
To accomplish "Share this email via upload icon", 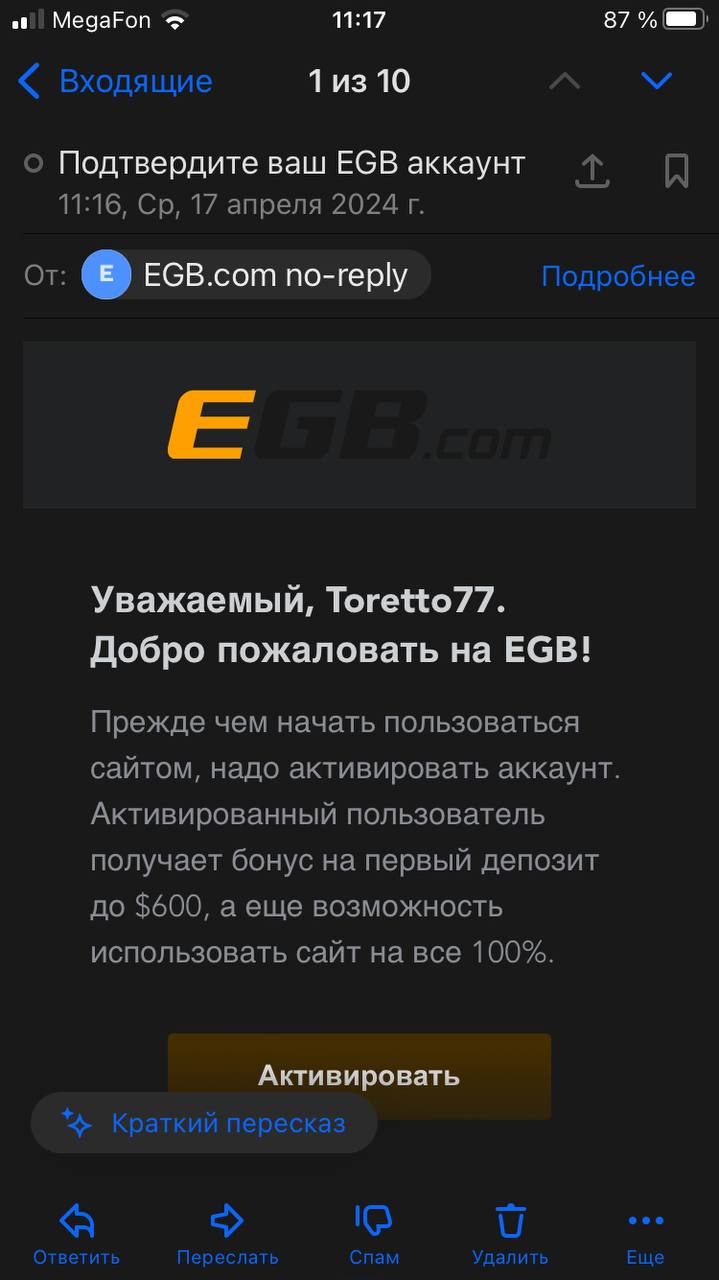I will coord(592,170).
